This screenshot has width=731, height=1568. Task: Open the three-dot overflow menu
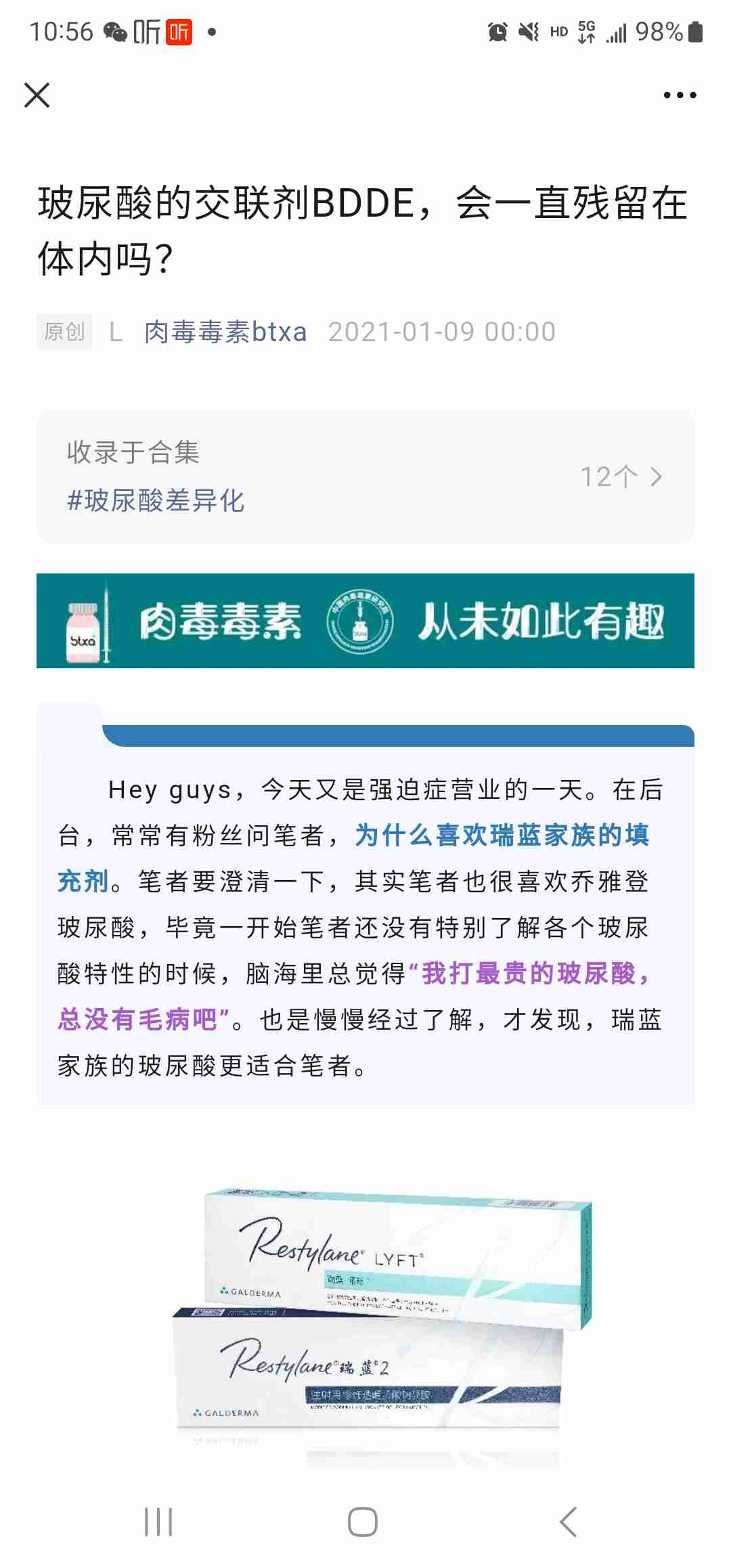(680, 95)
